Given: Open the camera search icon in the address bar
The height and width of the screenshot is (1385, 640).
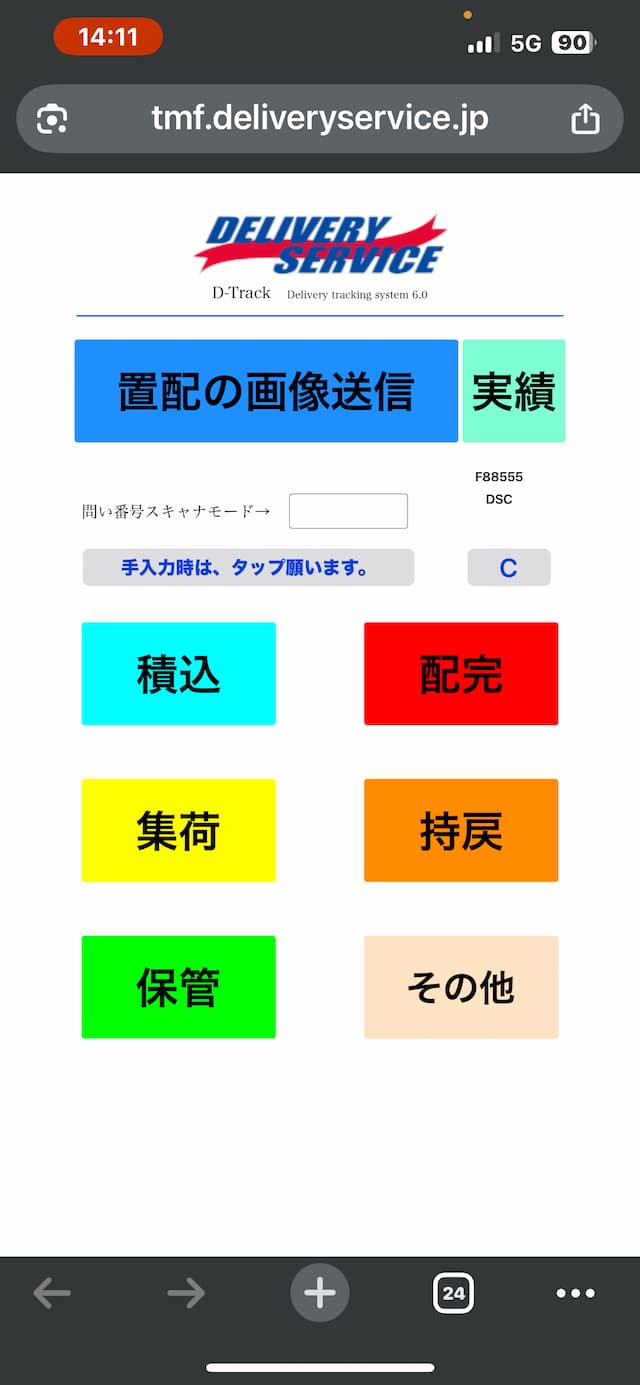Looking at the screenshot, I should 51,120.
